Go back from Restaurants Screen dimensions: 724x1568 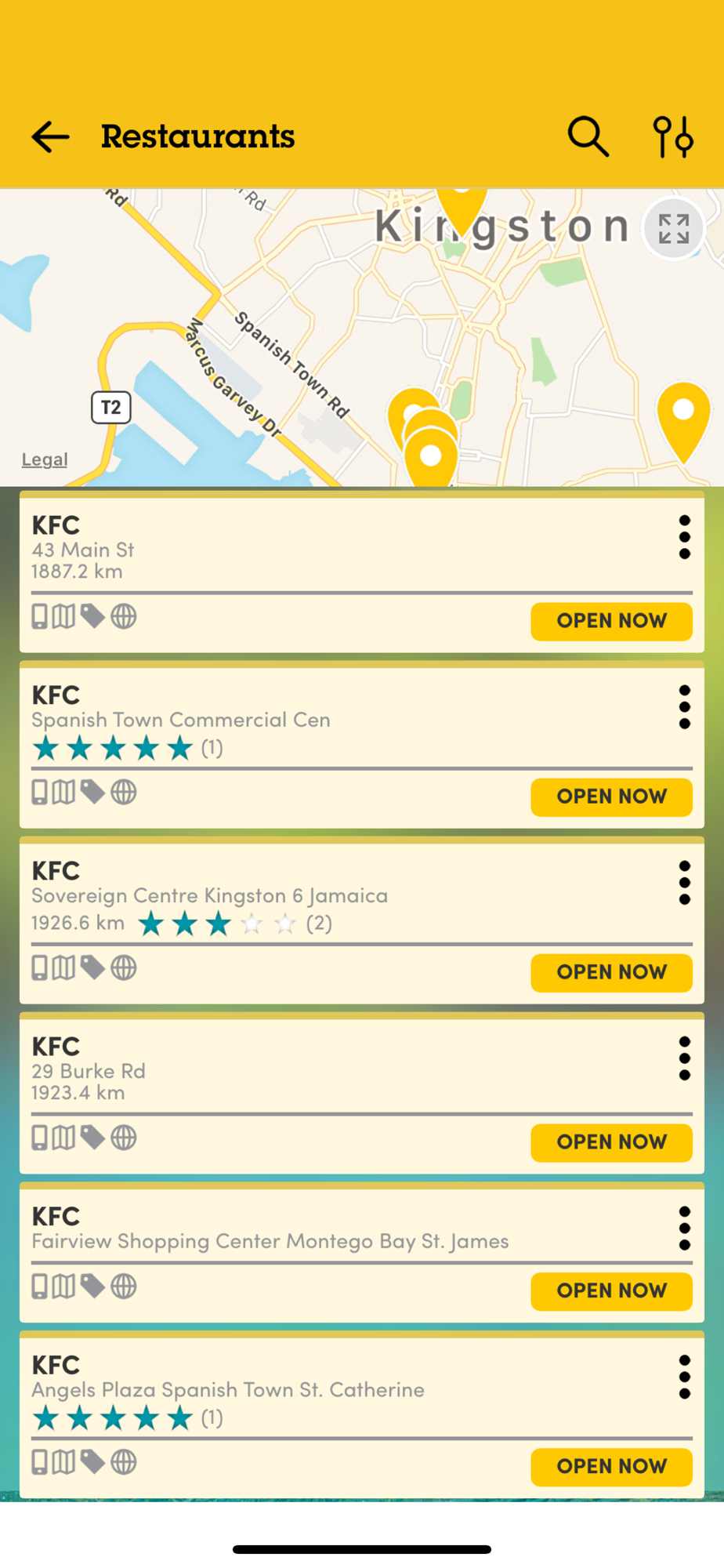[x=50, y=137]
